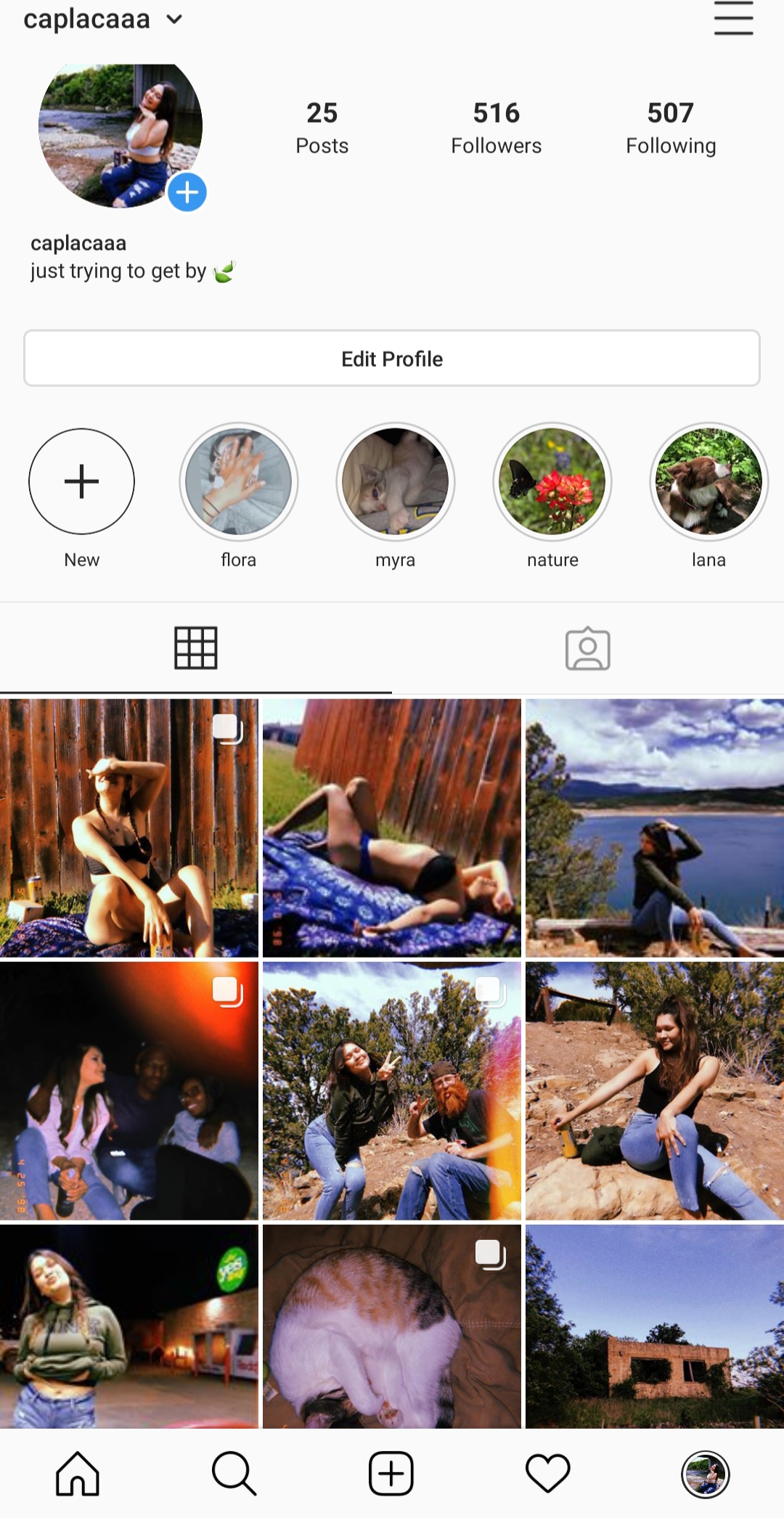Open the curled-up cat post
This screenshot has height=1518, width=784.
392,1326
